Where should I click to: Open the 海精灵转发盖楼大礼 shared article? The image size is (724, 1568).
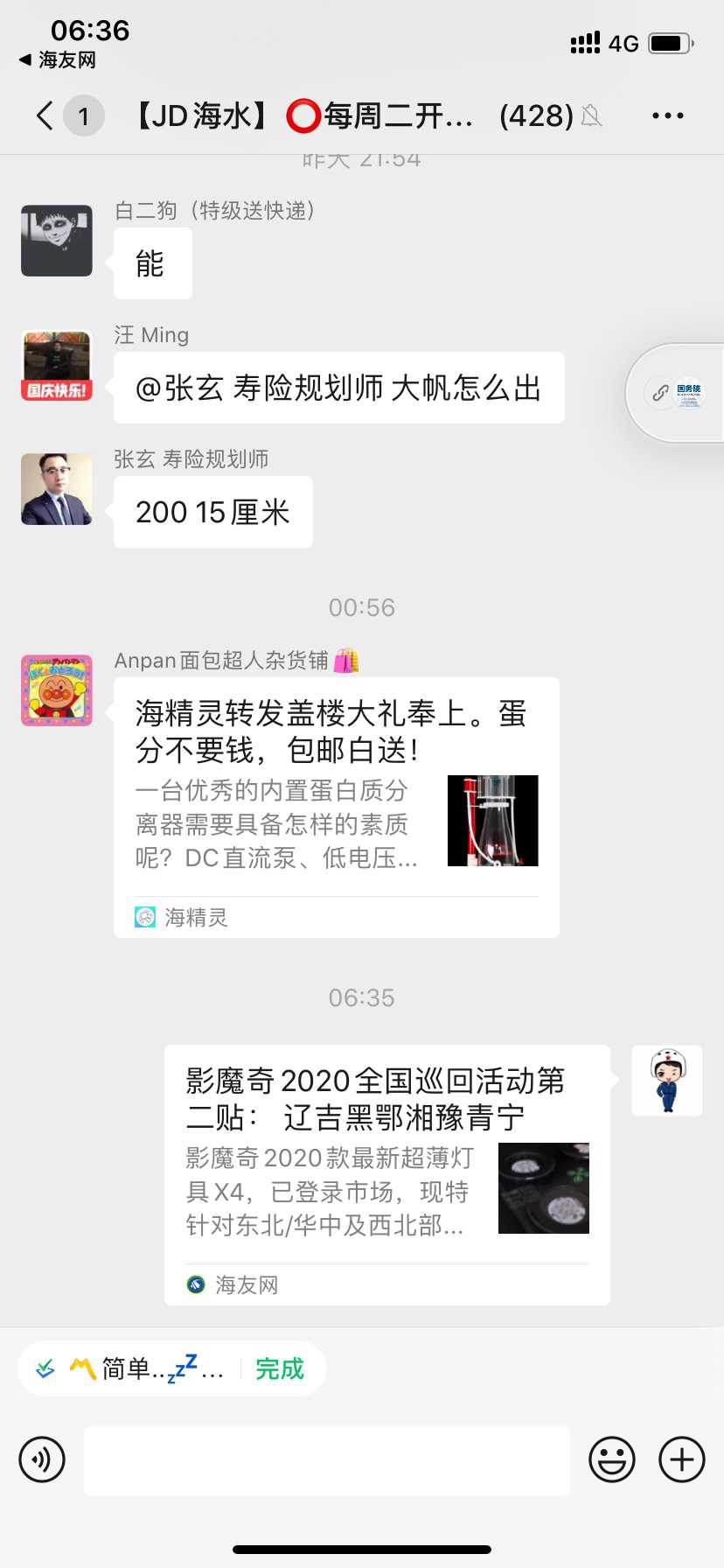336,805
